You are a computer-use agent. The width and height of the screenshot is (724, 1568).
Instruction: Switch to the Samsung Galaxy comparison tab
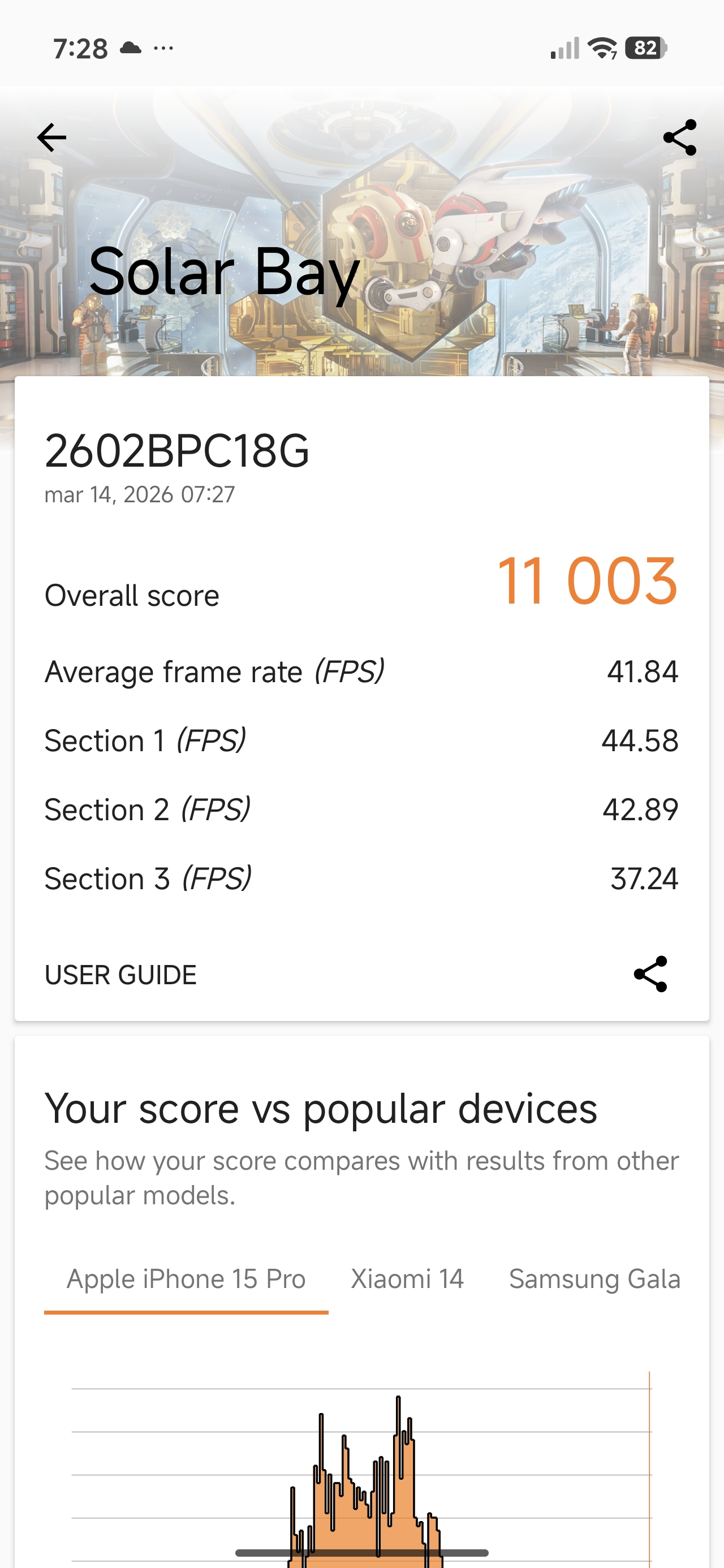(x=594, y=1279)
